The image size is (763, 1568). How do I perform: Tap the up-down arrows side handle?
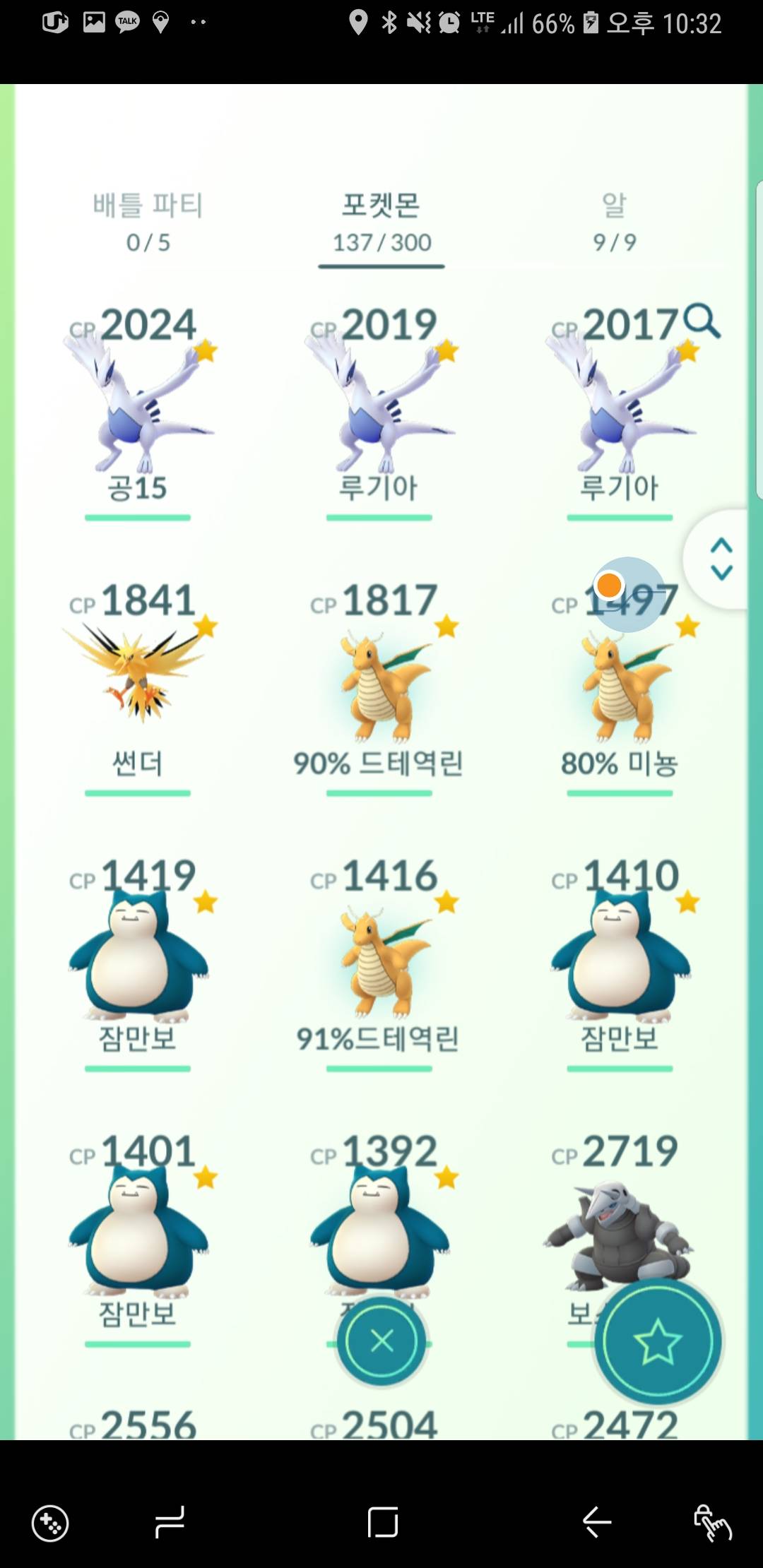(x=721, y=559)
